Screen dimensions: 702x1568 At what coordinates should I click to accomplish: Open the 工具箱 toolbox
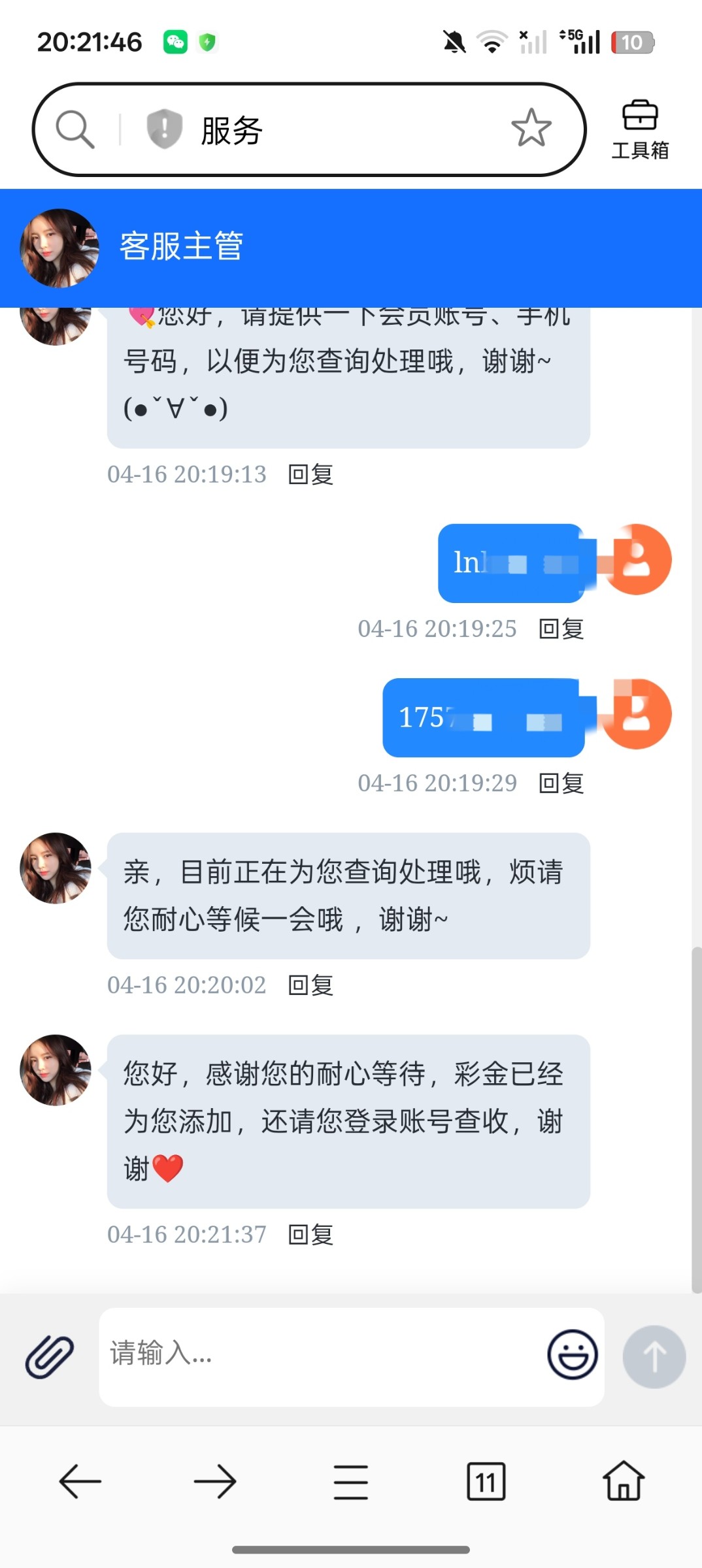(640, 130)
